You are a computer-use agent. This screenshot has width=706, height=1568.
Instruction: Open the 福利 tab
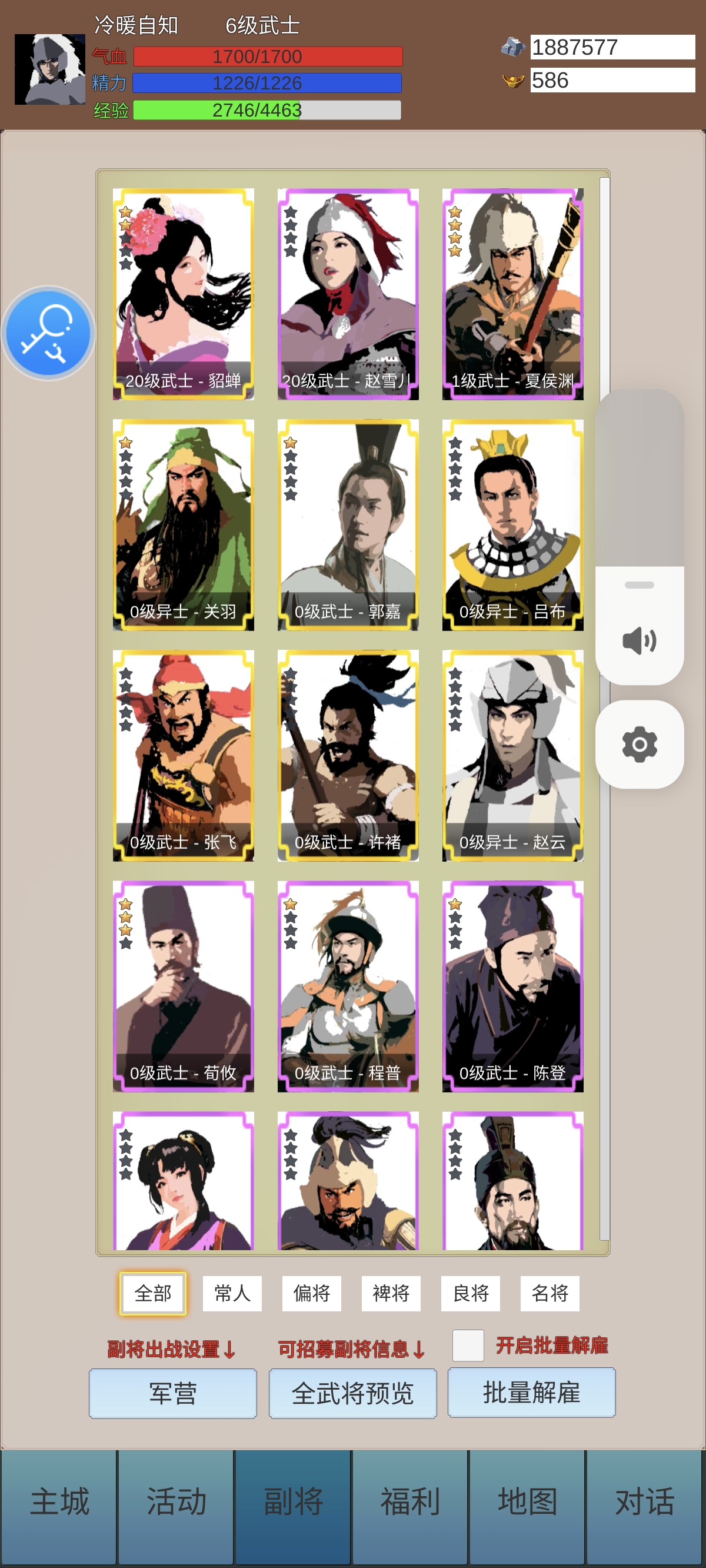pos(410,1501)
